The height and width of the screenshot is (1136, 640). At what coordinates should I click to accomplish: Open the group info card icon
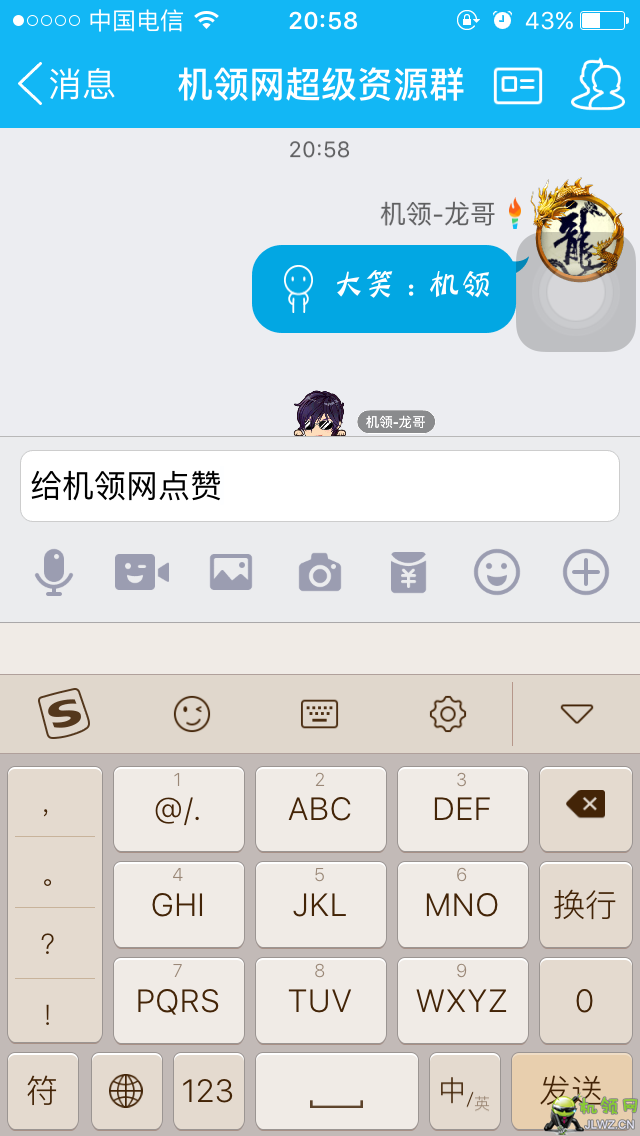click(x=518, y=85)
